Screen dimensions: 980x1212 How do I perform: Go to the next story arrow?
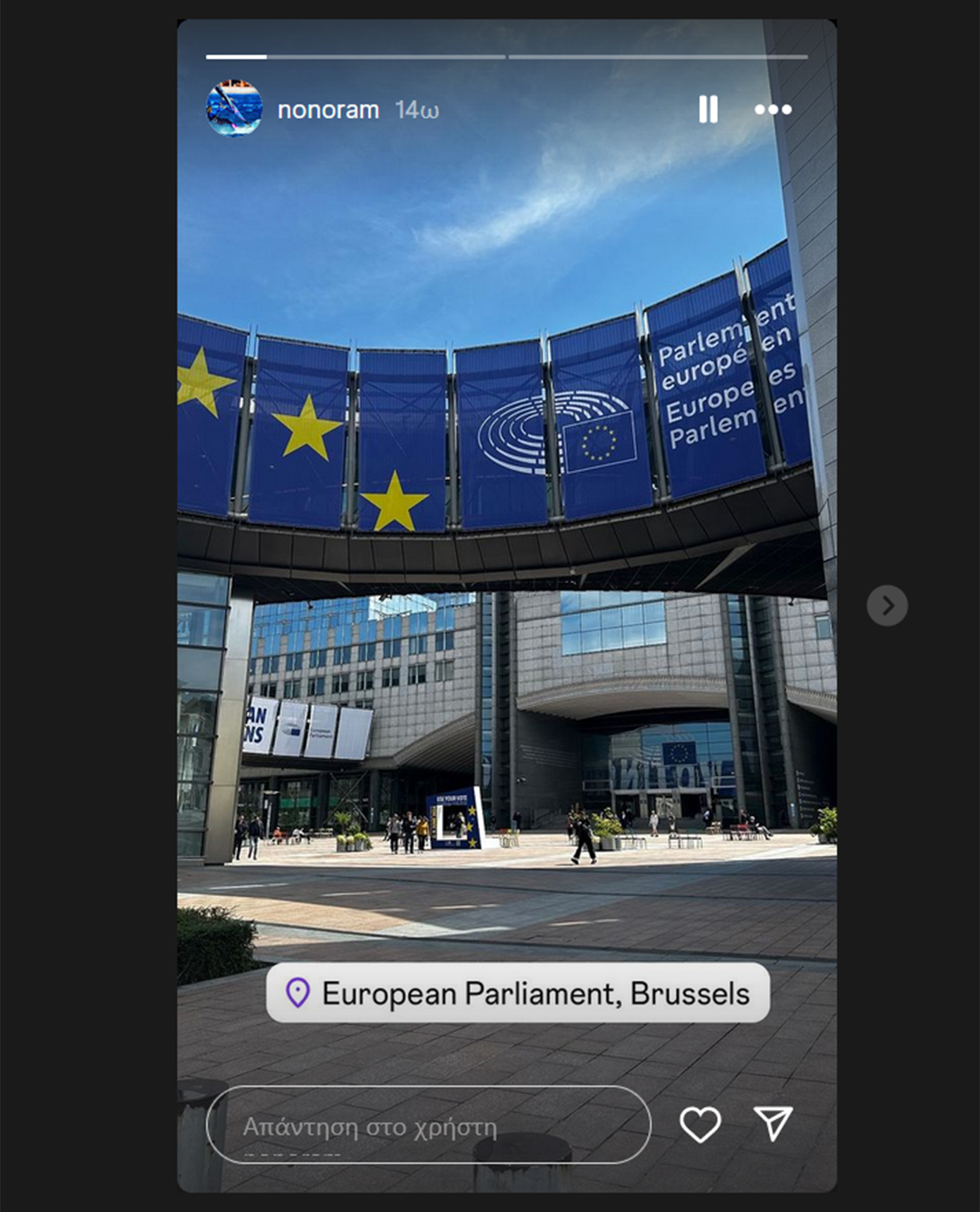[x=887, y=606]
